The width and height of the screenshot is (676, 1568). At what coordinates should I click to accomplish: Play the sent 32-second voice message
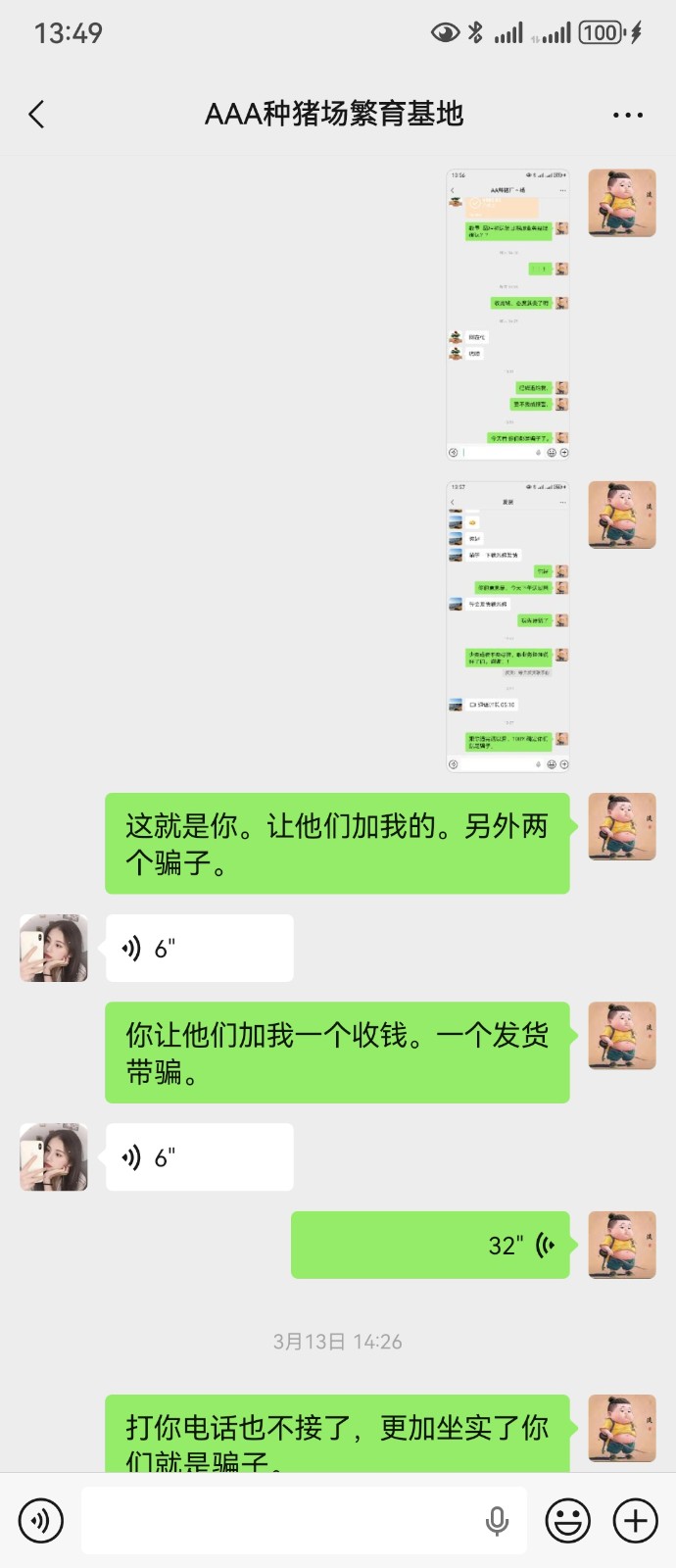(430, 1245)
